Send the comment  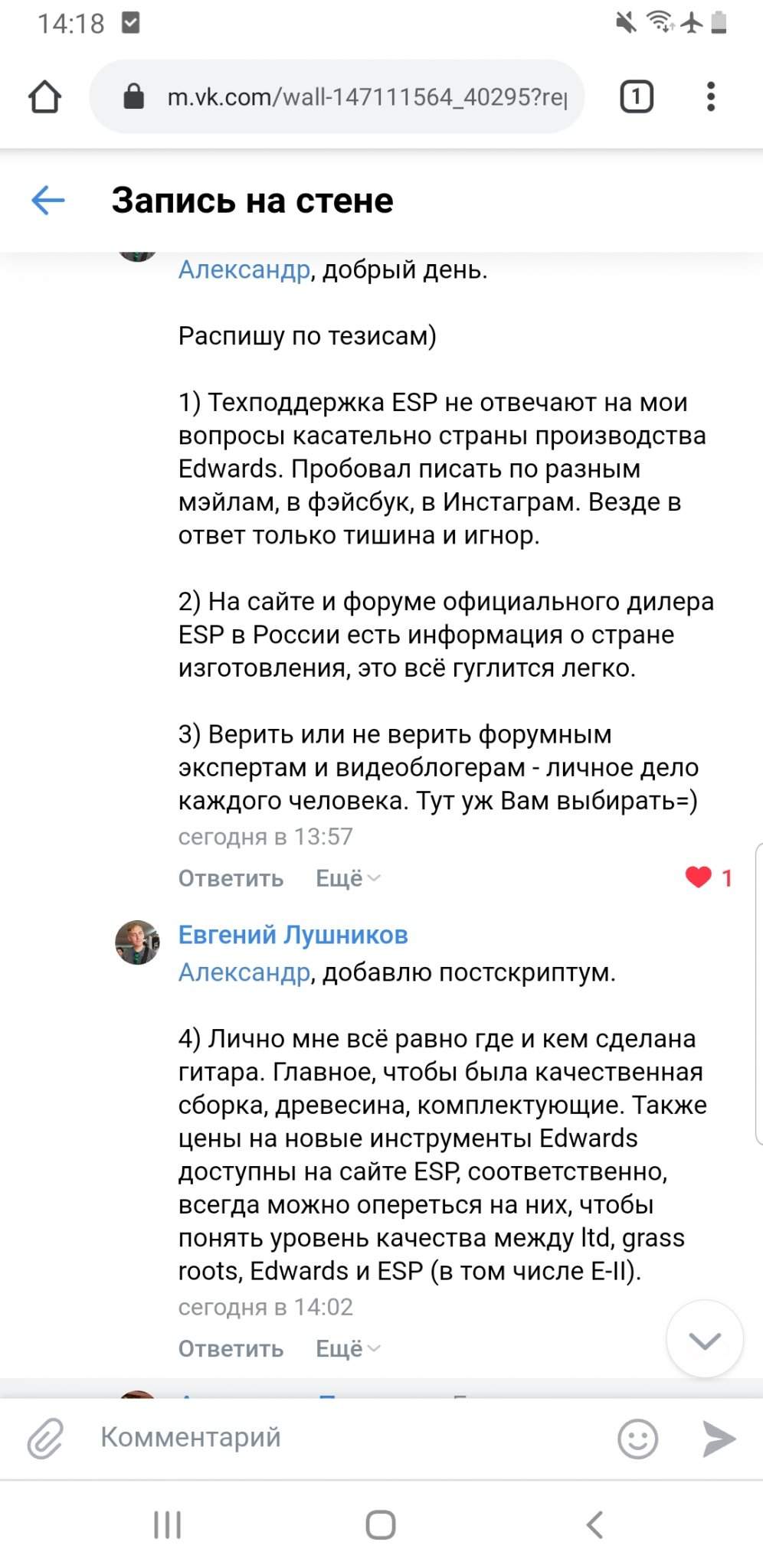coord(719,1439)
